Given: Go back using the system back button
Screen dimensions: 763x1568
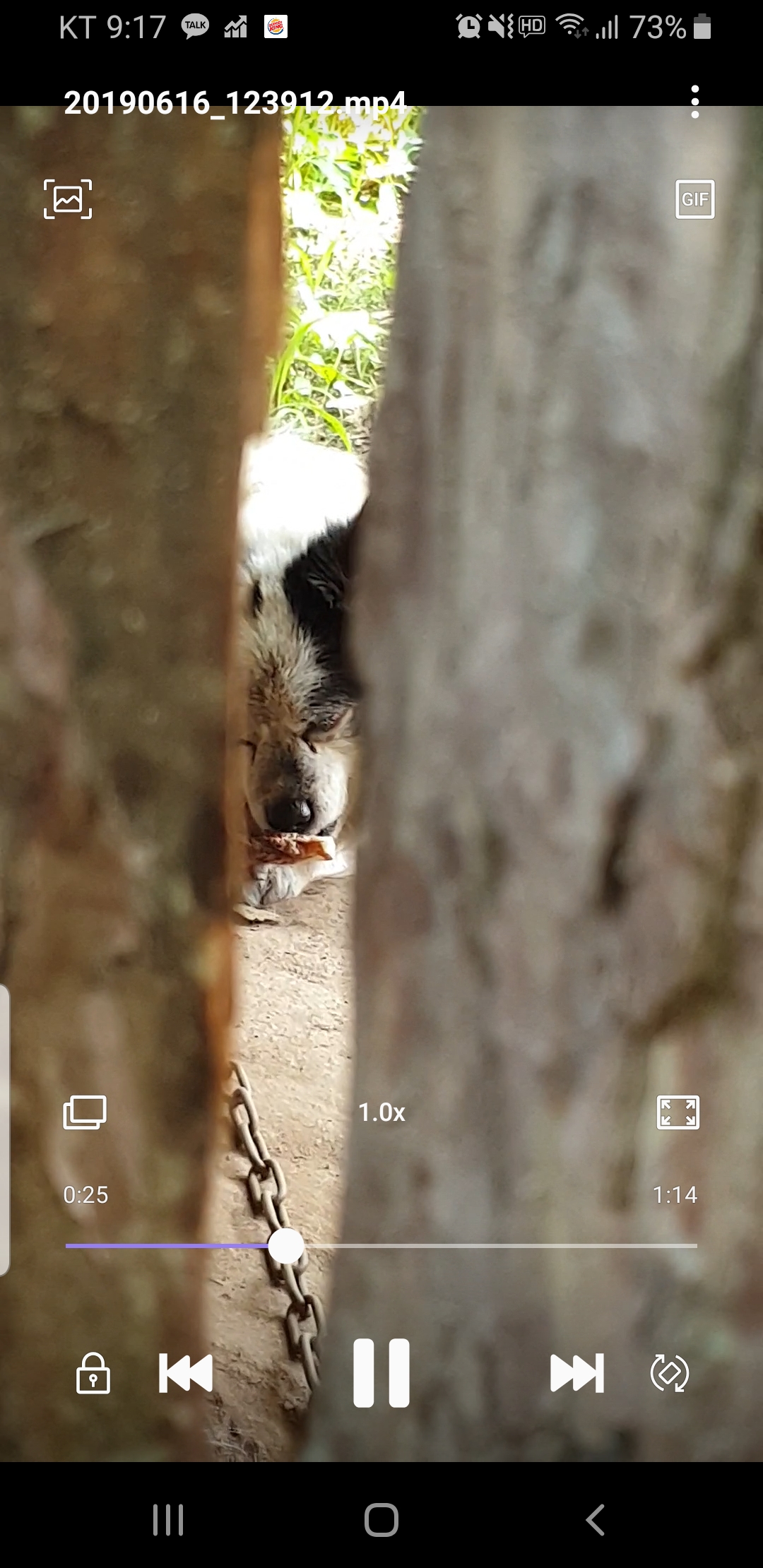Looking at the screenshot, I should [x=596, y=1520].
